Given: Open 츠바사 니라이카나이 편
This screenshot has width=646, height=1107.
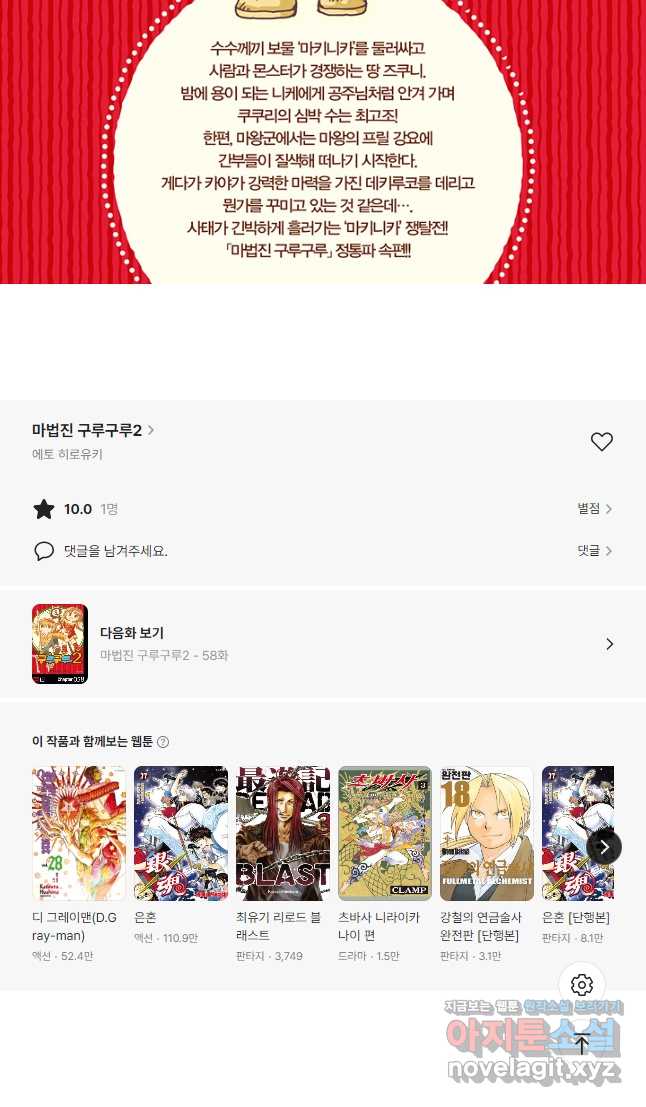Looking at the screenshot, I should pyautogui.click(x=385, y=833).
